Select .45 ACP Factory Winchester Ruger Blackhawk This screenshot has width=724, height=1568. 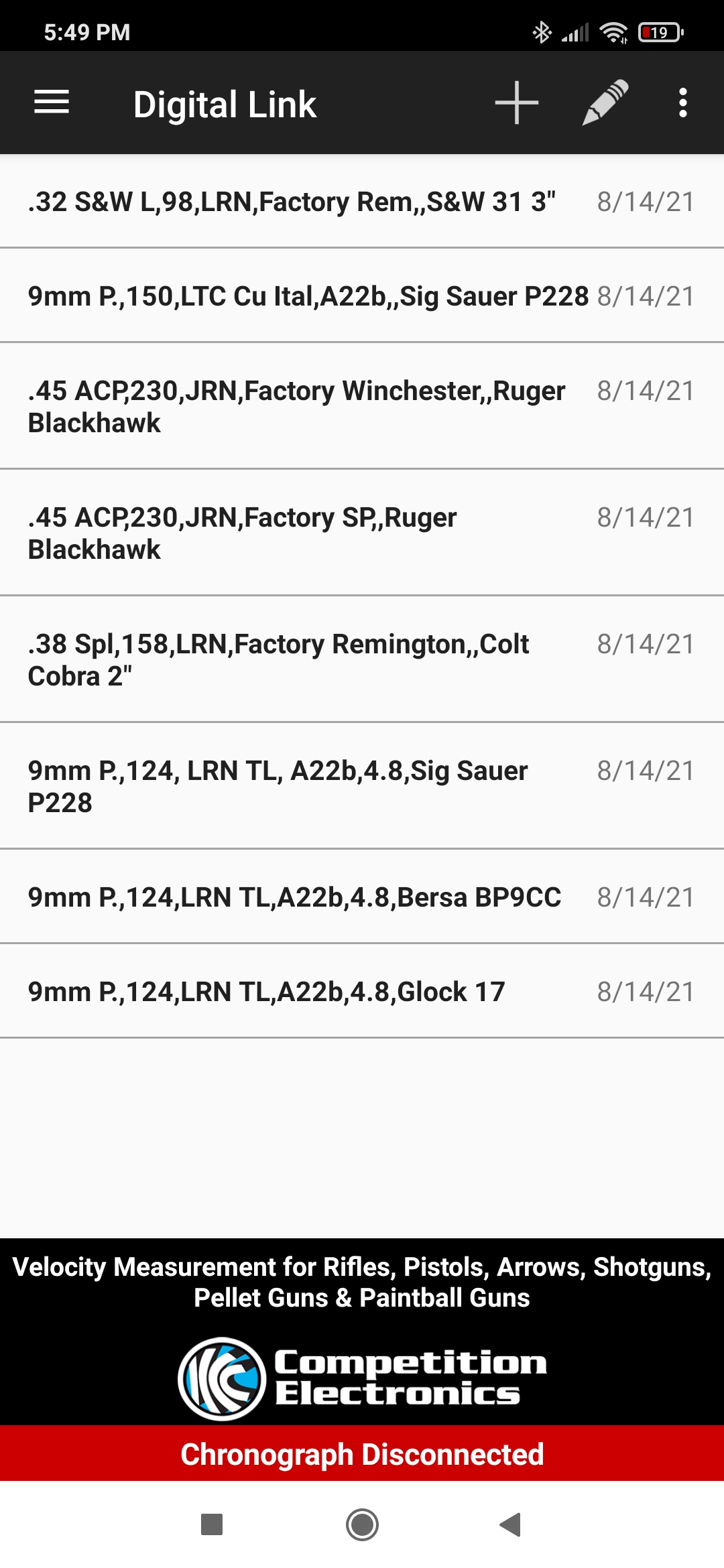[x=362, y=406]
